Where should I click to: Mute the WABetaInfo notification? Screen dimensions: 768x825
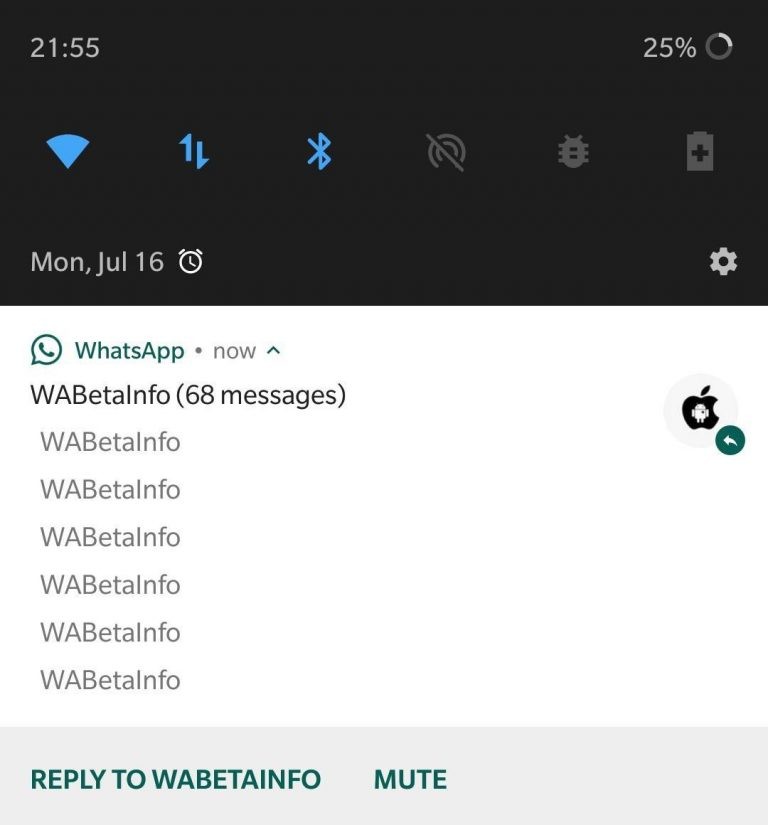(410, 779)
